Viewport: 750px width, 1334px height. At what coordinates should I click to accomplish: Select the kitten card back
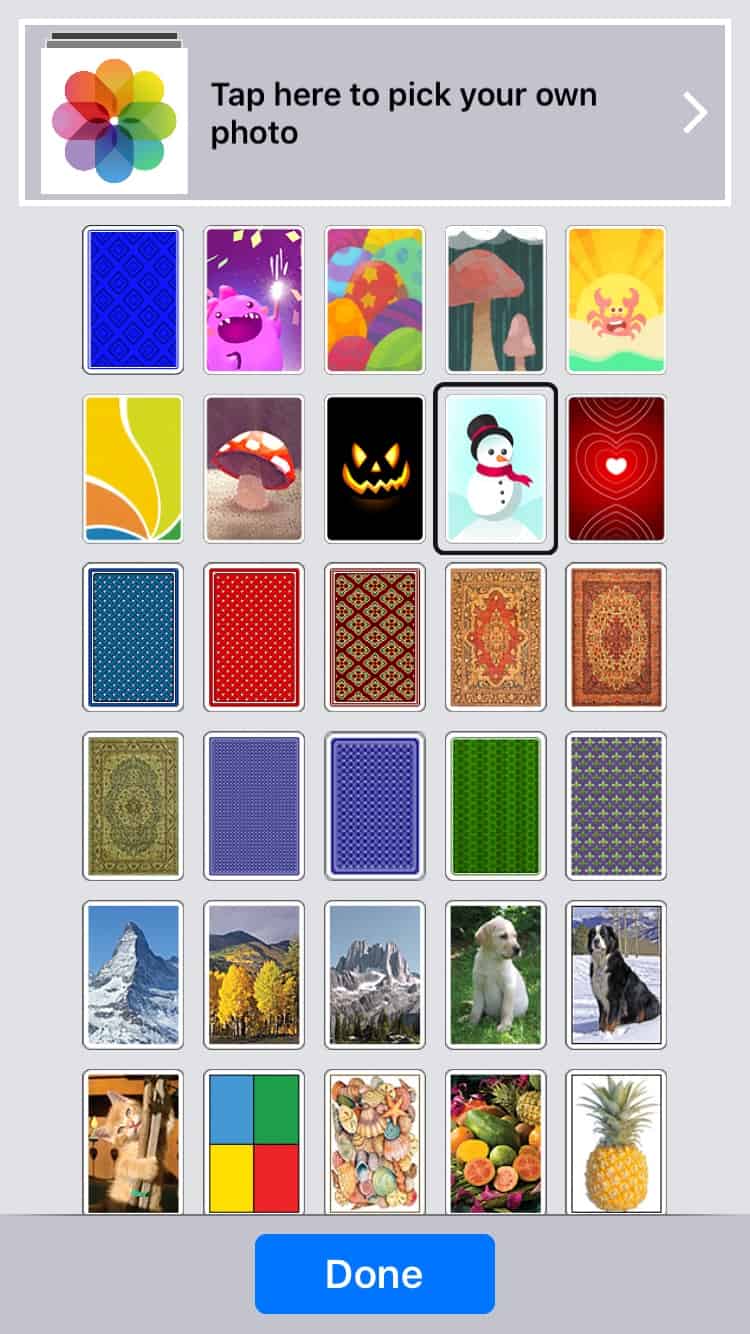point(133,1142)
